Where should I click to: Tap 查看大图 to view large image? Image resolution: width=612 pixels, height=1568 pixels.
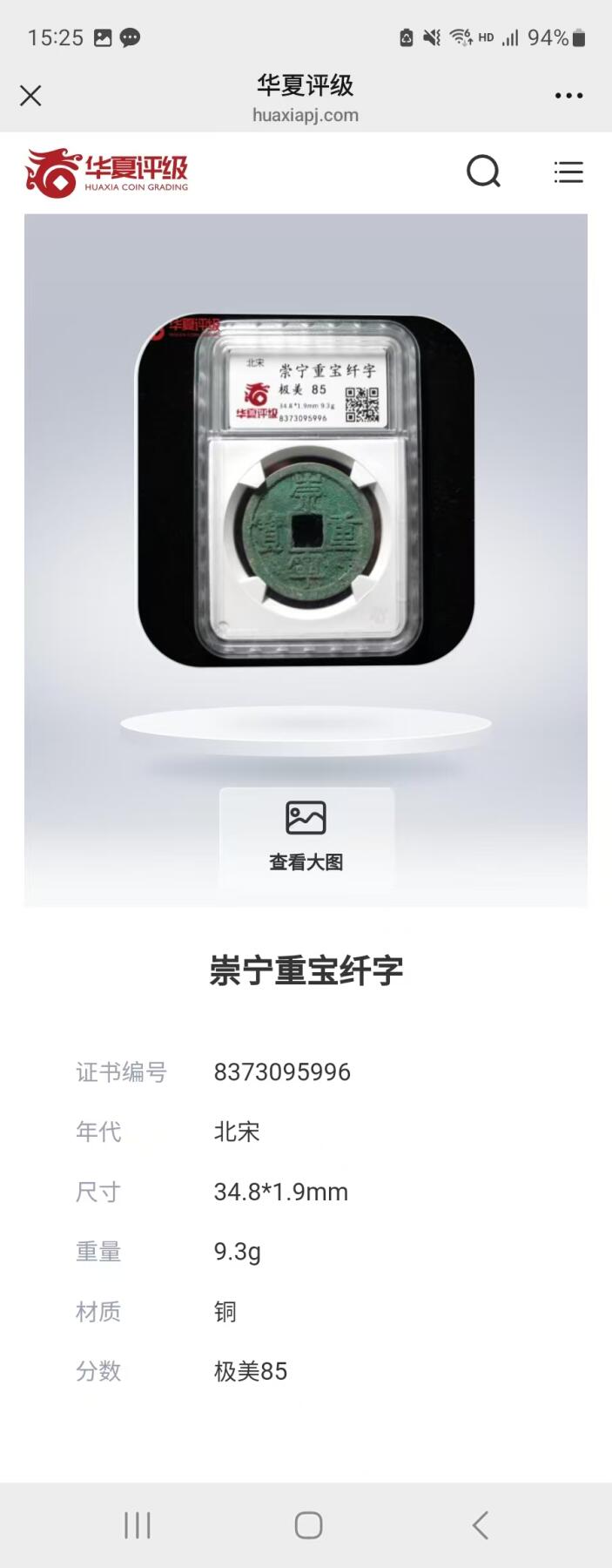(x=306, y=836)
